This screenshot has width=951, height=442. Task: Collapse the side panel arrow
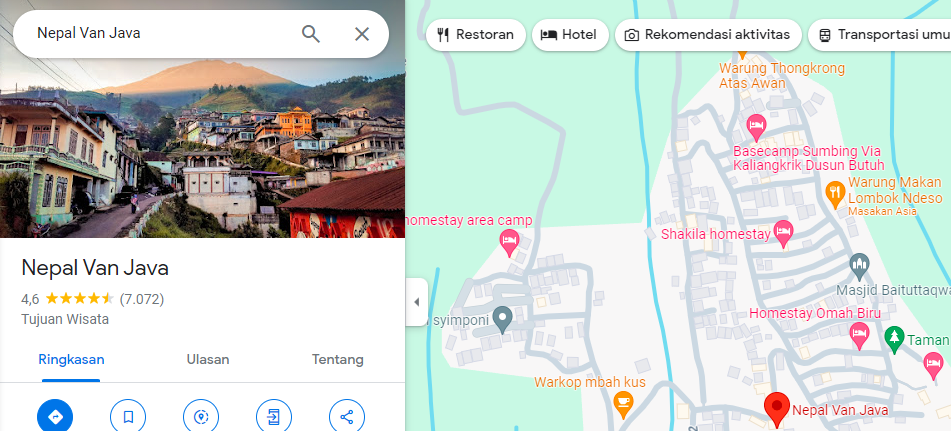(x=417, y=302)
